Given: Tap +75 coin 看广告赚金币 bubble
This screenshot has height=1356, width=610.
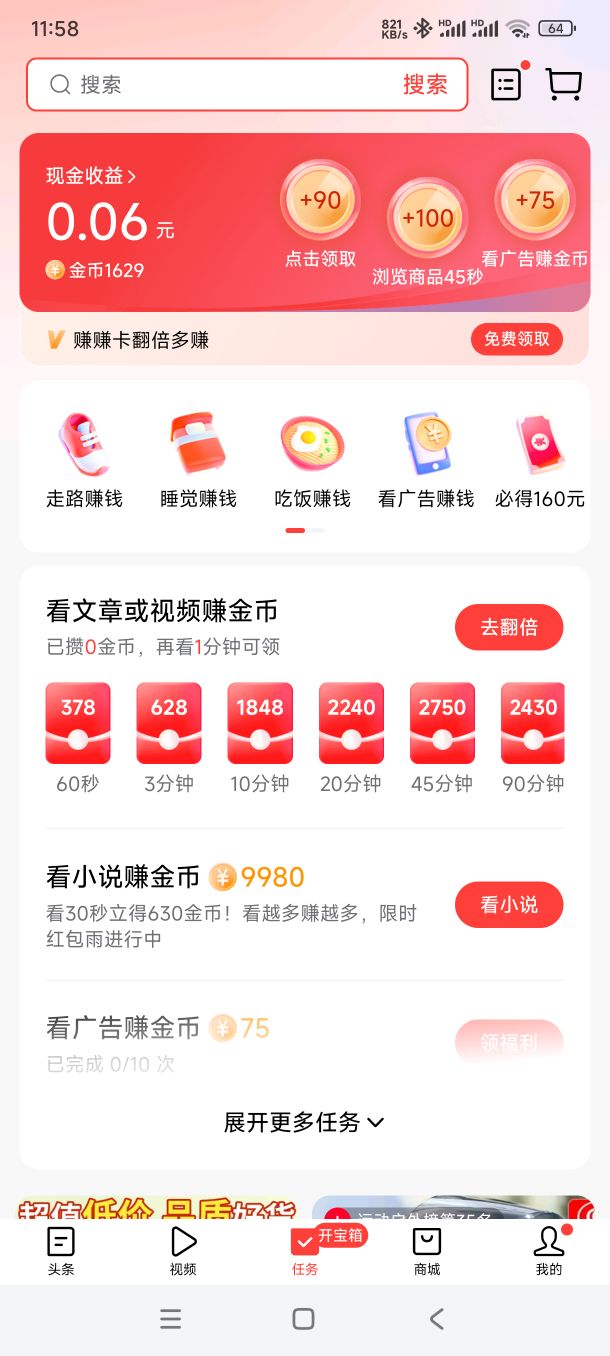Looking at the screenshot, I should point(535,214).
